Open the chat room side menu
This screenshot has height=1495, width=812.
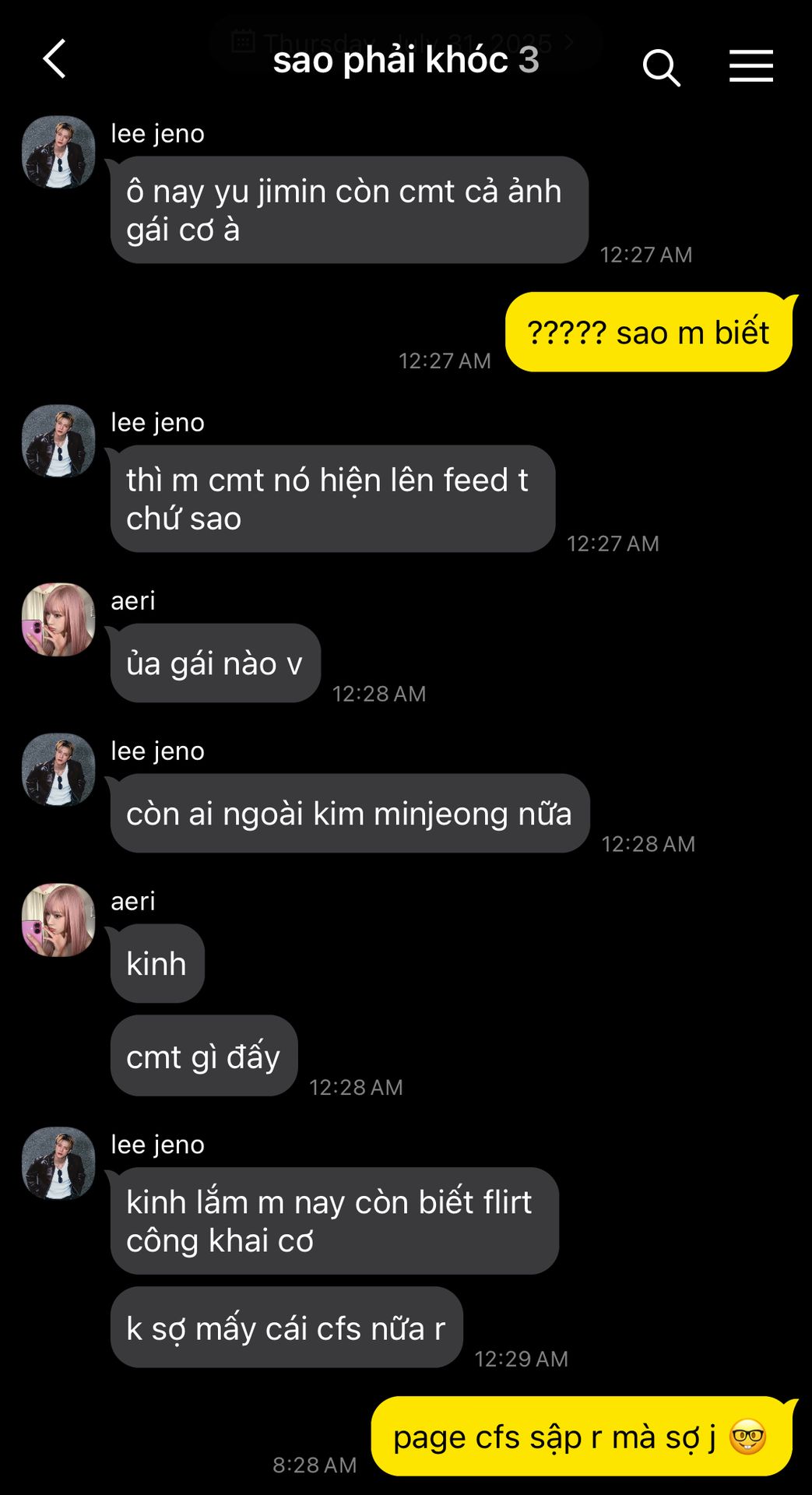click(x=750, y=65)
